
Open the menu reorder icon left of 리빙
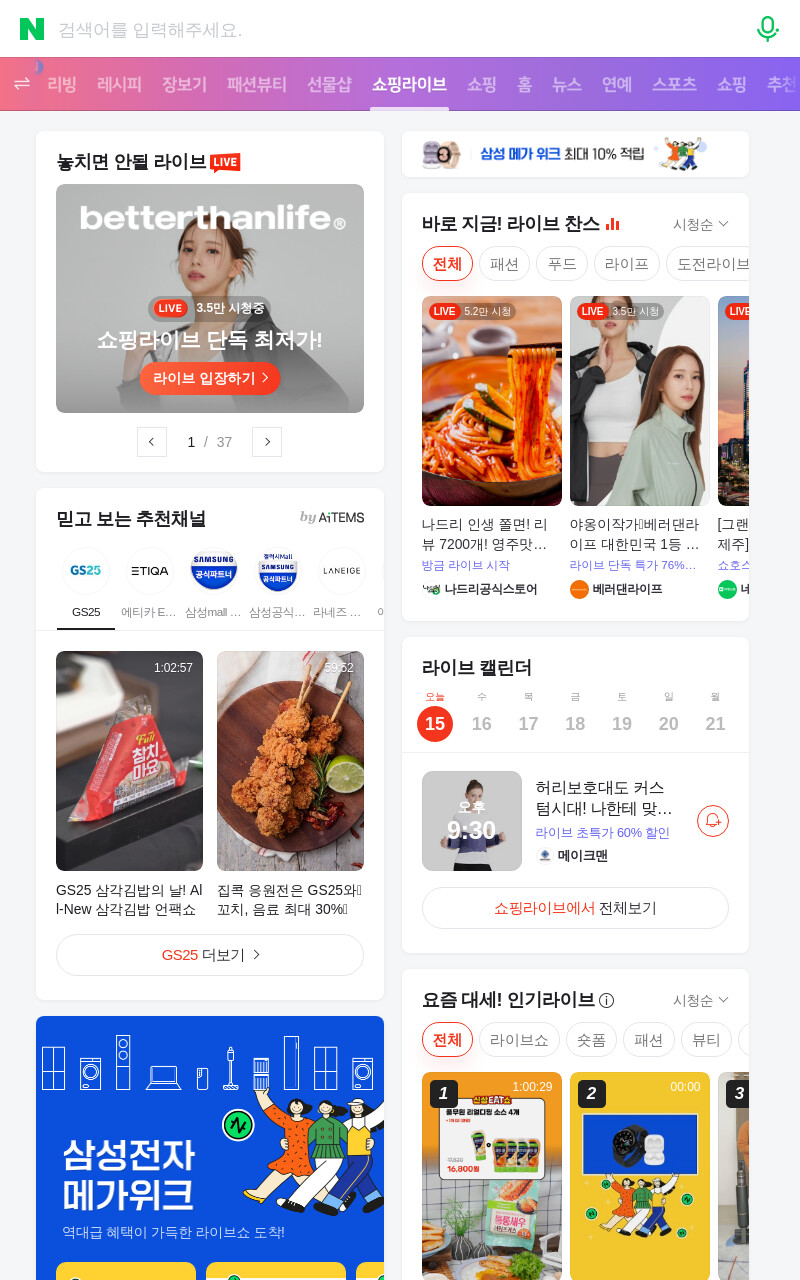22,84
